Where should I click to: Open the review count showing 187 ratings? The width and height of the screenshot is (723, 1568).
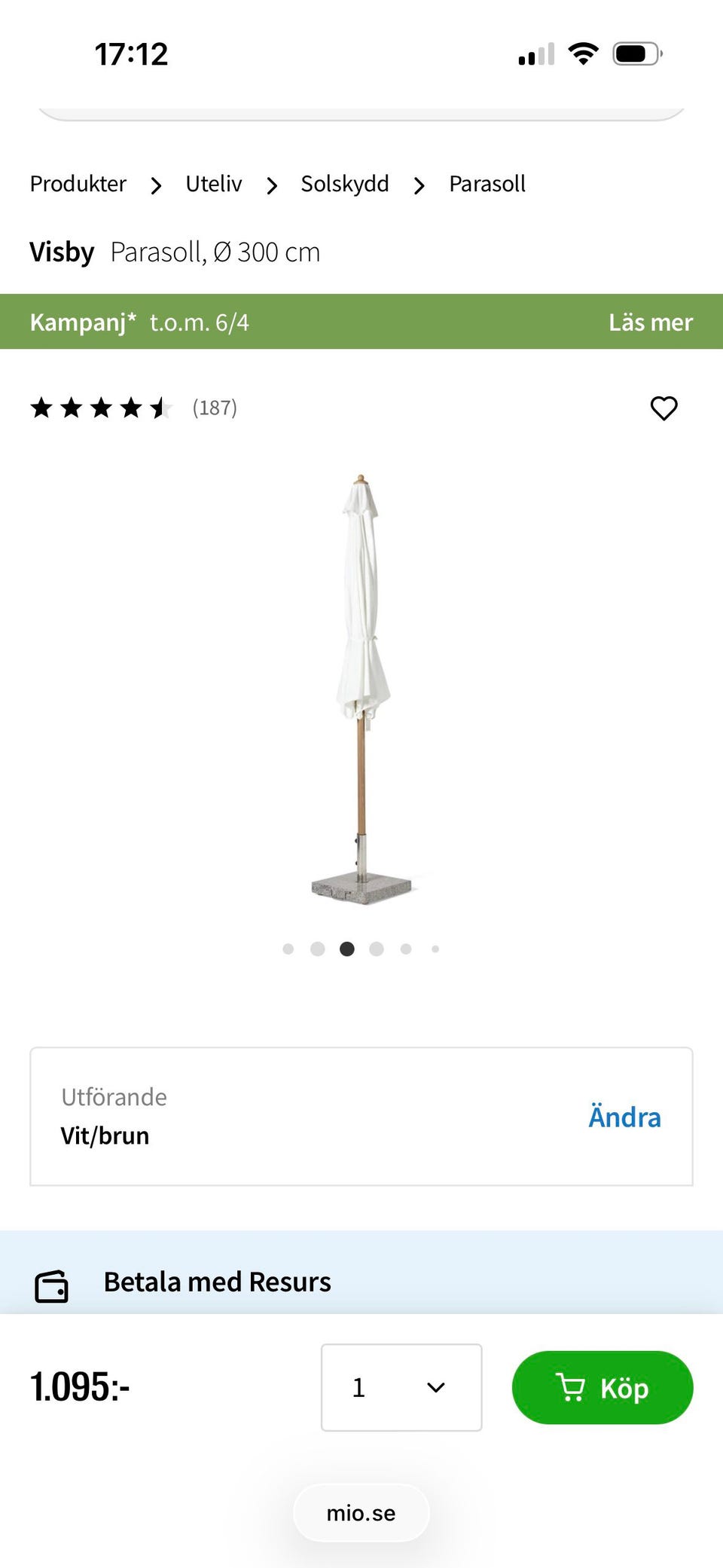(x=214, y=408)
